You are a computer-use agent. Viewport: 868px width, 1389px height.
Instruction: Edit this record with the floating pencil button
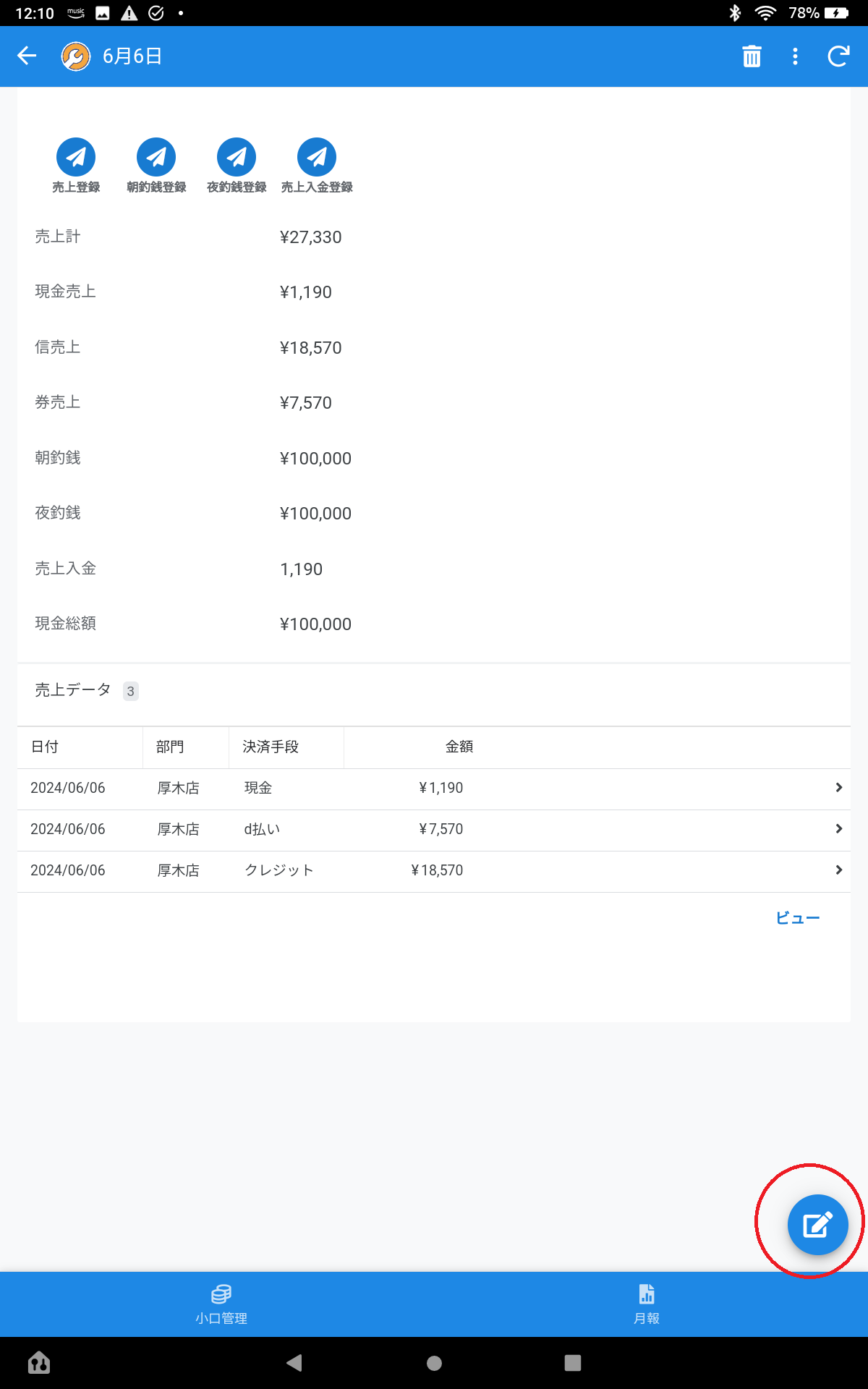coord(817,1225)
